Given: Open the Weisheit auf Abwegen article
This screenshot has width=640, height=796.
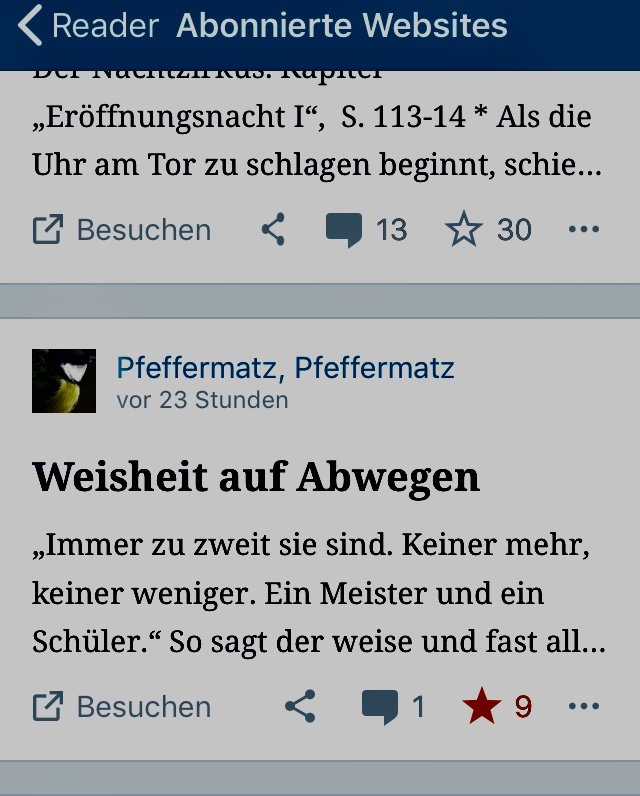Looking at the screenshot, I should 256,477.
